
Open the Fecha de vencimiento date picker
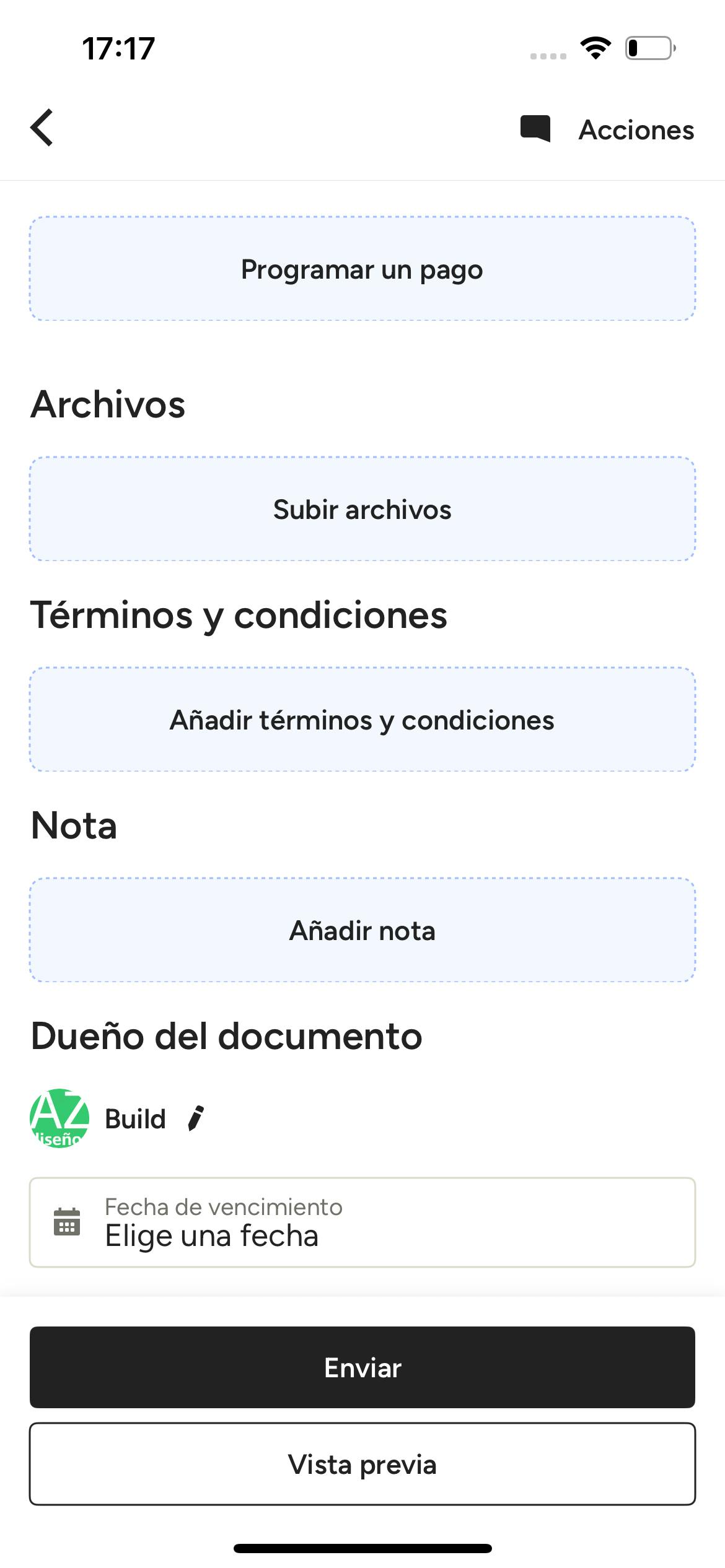pos(362,1222)
